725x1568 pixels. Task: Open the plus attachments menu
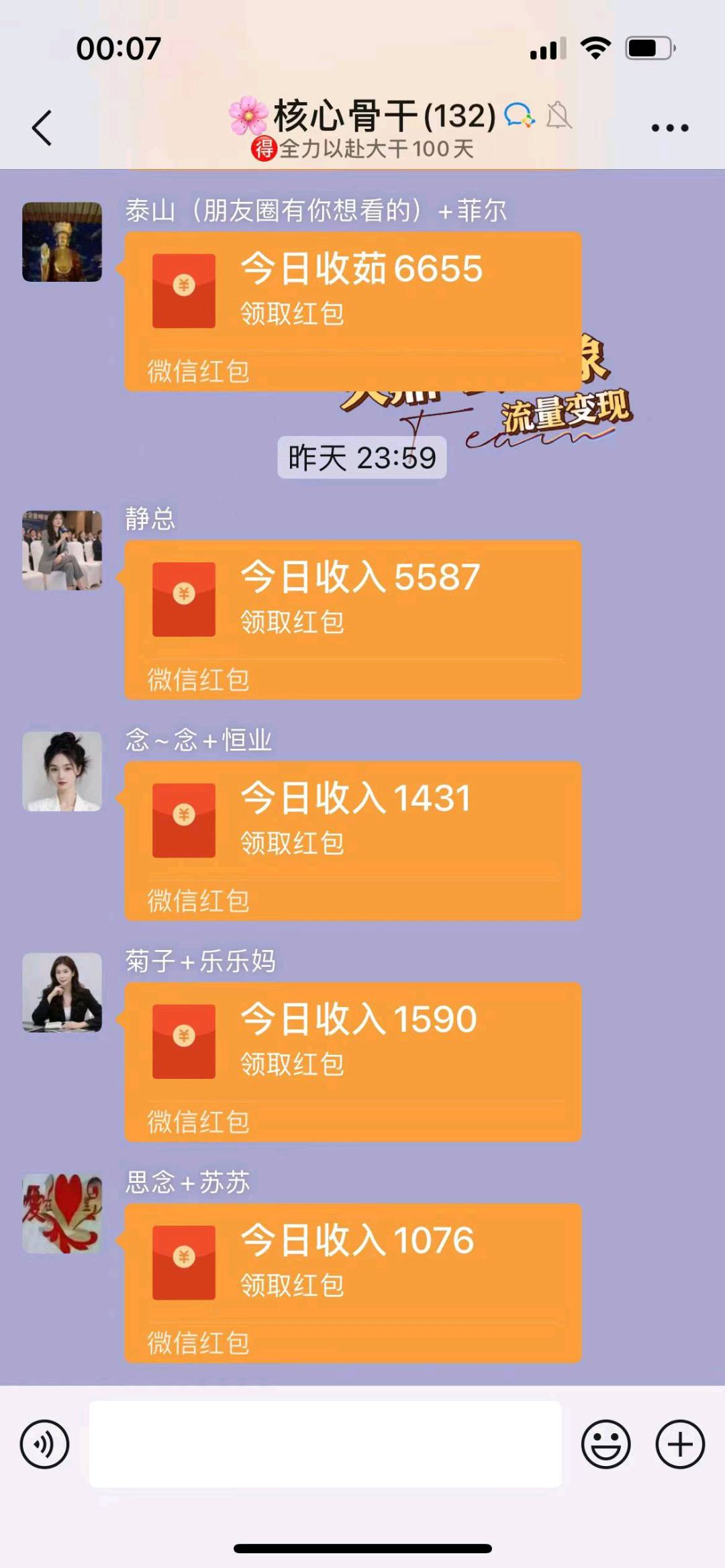(679, 1444)
